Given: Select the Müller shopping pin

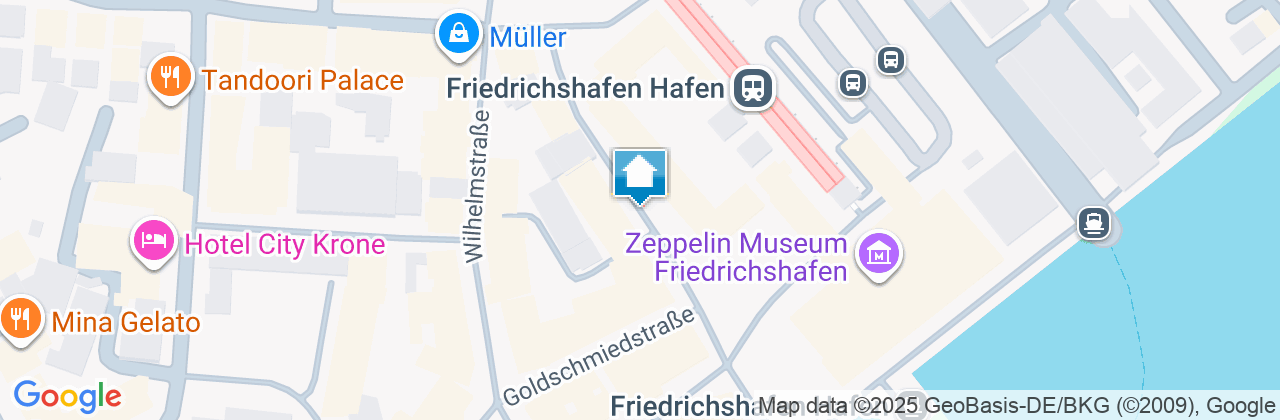Looking at the screenshot, I should [458, 33].
